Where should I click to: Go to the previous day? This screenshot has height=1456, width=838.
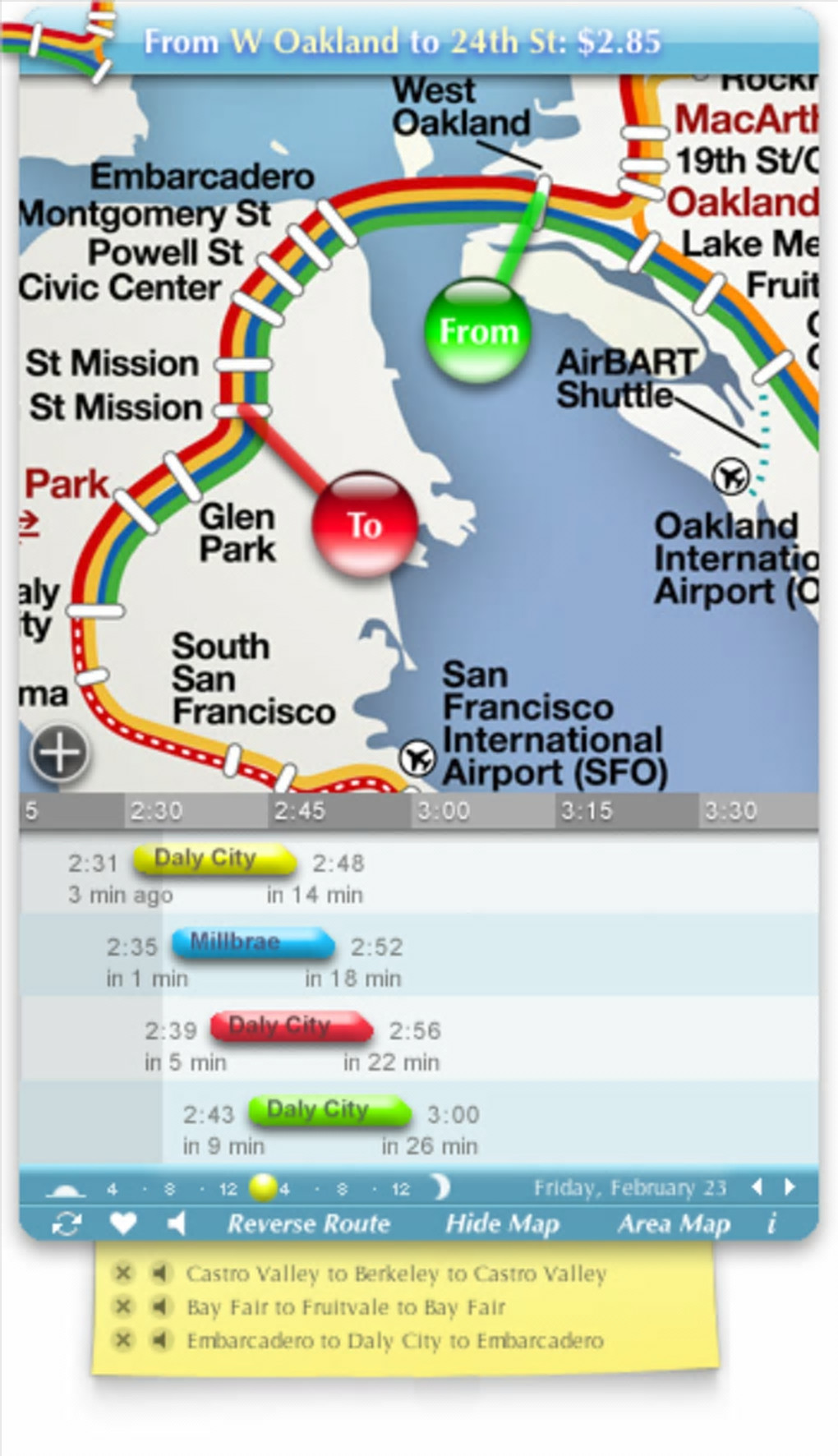(757, 1187)
